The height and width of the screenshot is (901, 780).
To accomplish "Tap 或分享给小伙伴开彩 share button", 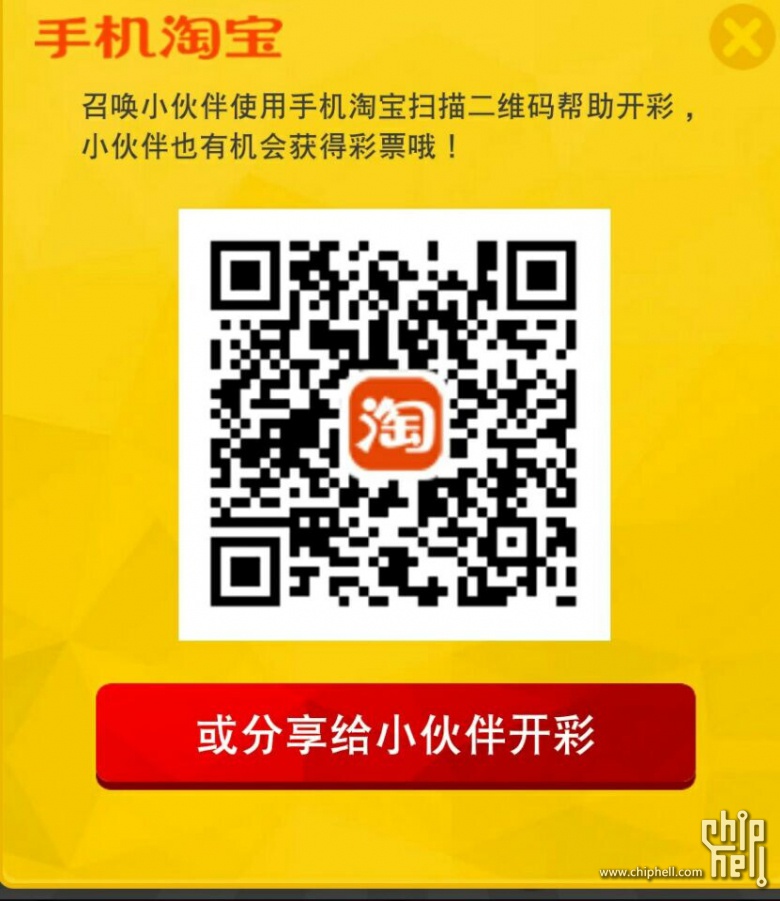I will (395, 735).
